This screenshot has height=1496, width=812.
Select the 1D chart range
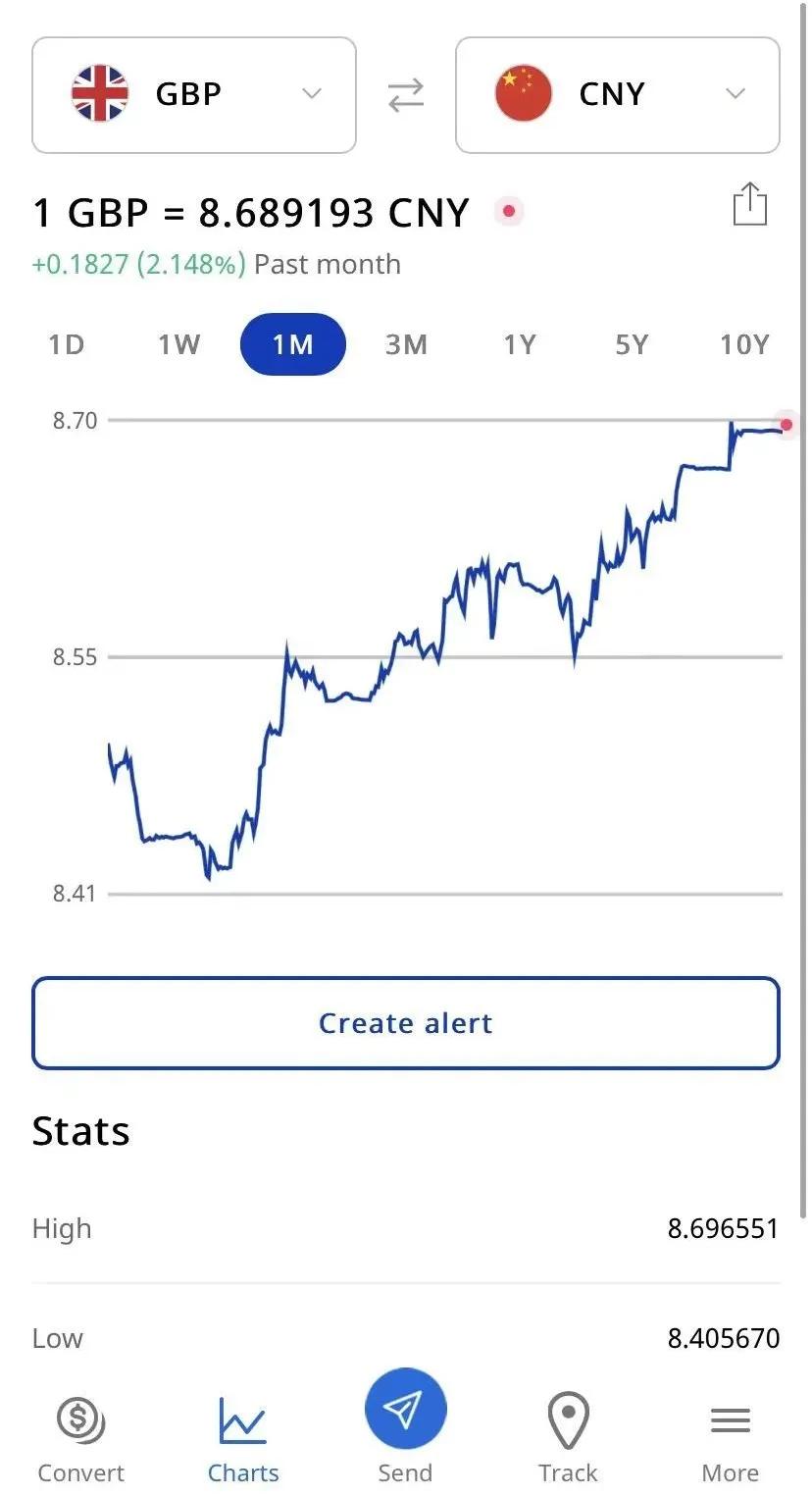[x=67, y=345]
